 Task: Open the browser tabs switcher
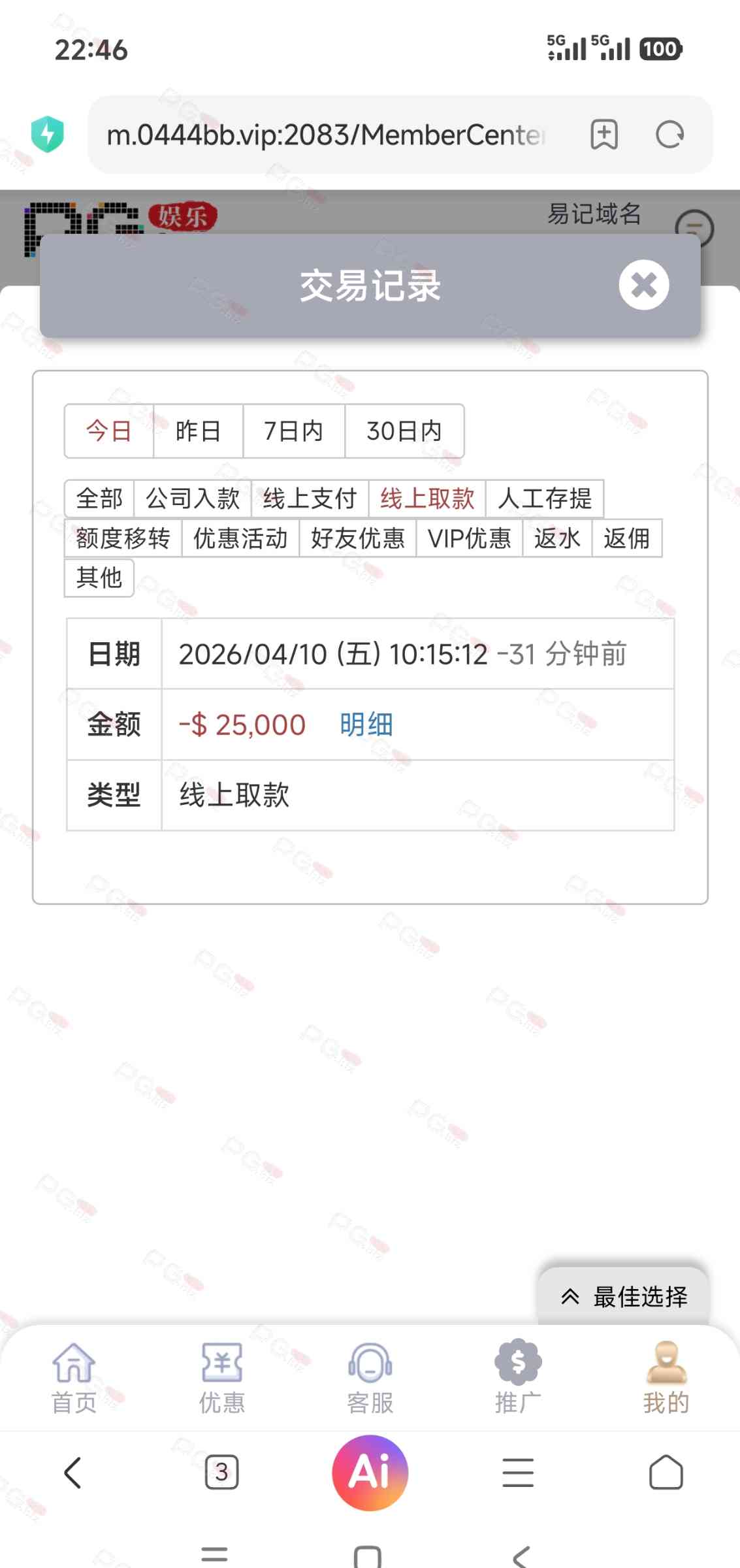221,1473
